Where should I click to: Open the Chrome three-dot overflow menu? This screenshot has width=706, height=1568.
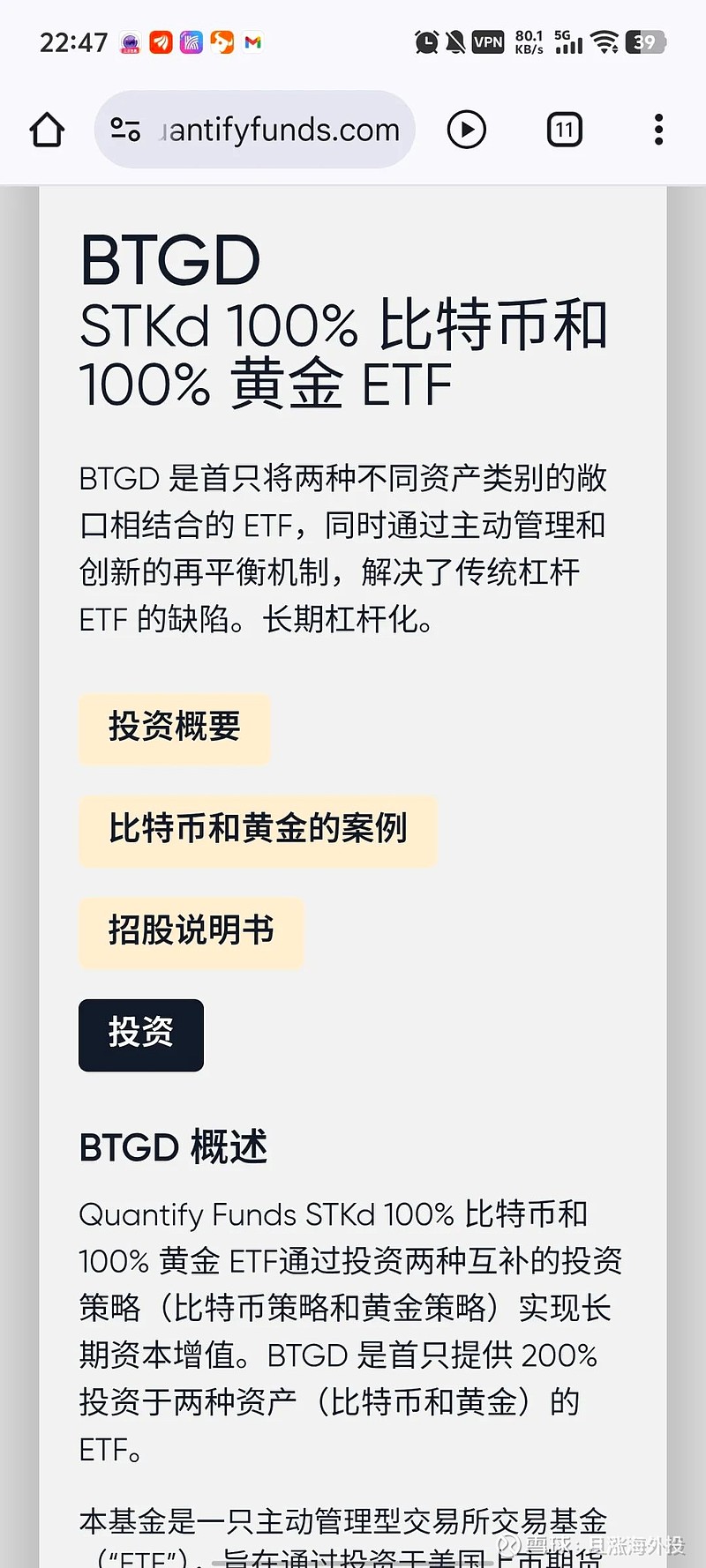point(658,130)
